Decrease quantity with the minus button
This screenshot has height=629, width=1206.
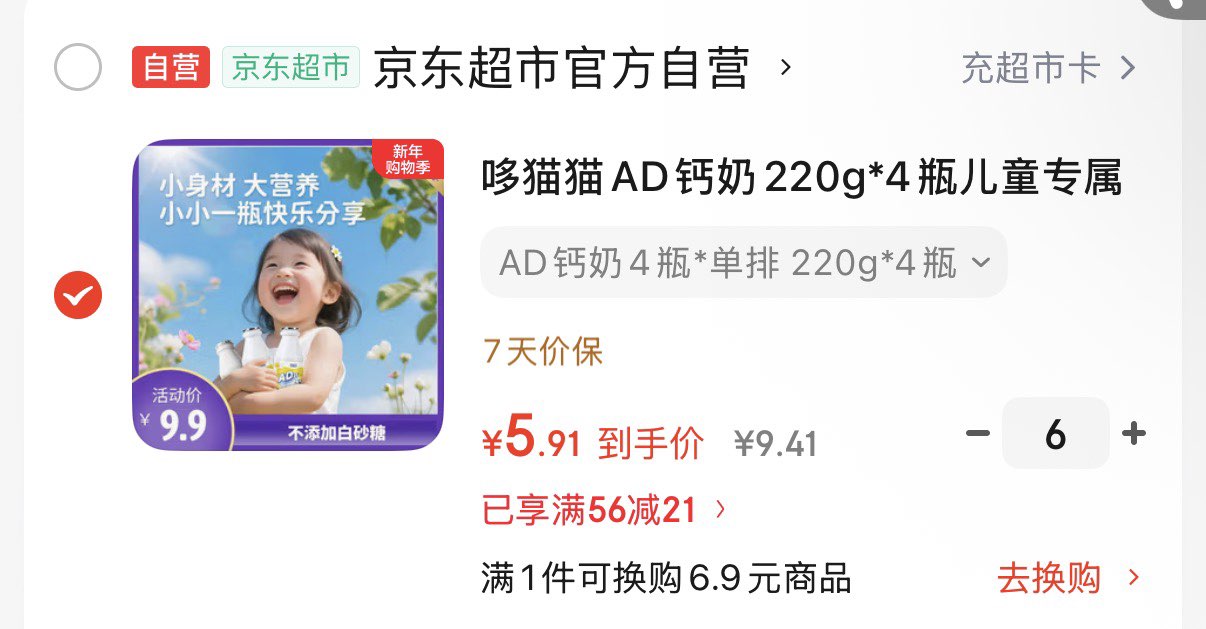tap(977, 434)
